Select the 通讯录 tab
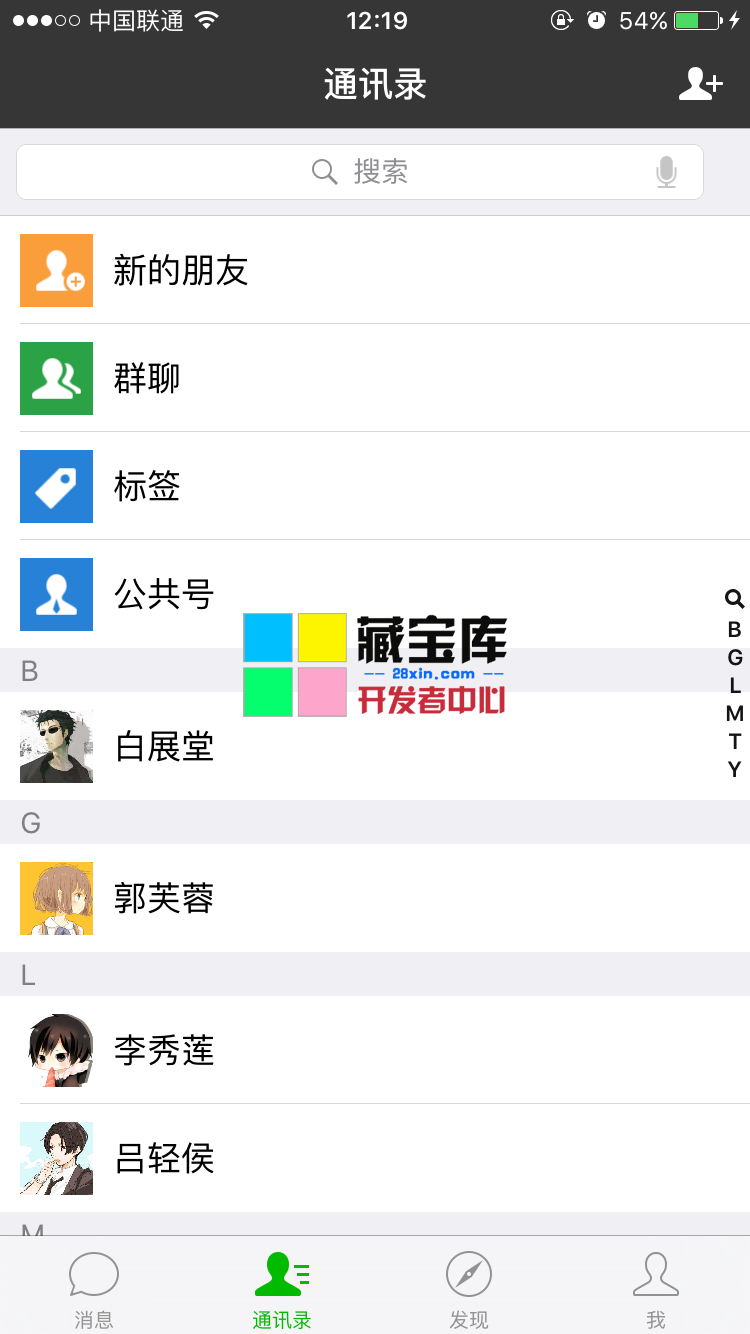750x1334 pixels. [281, 1289]
